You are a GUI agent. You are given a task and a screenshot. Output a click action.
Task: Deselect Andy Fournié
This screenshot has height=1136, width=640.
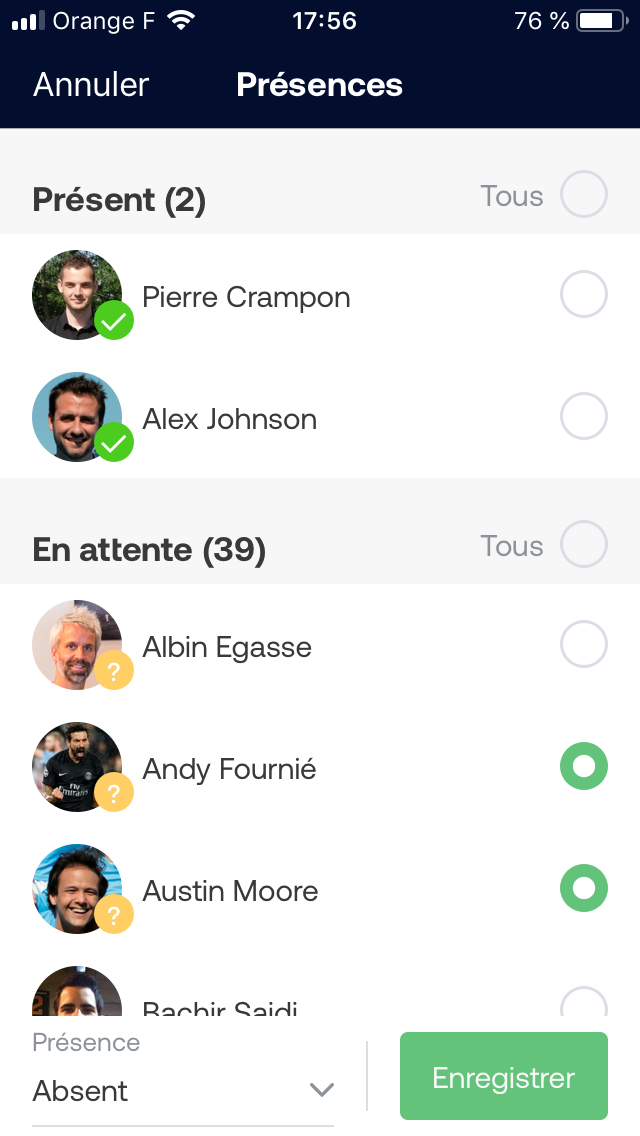[x=583, y=767]
